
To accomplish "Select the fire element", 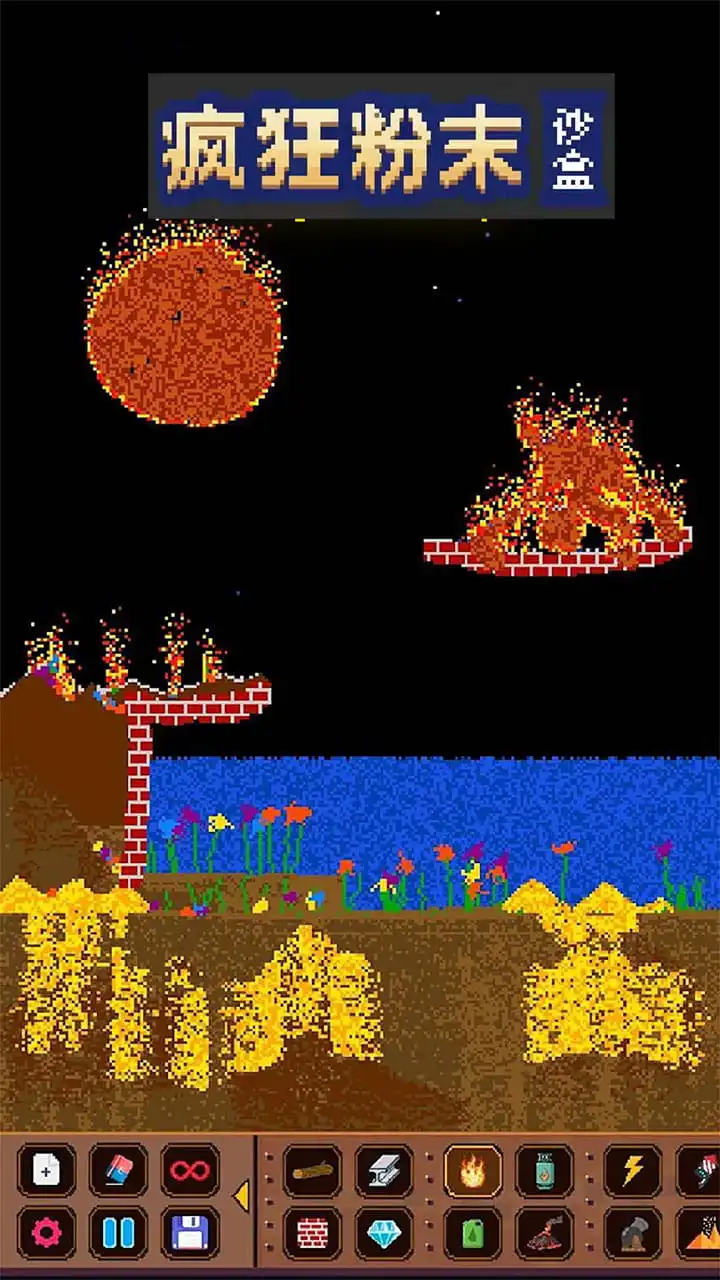I will [473, 1171].
